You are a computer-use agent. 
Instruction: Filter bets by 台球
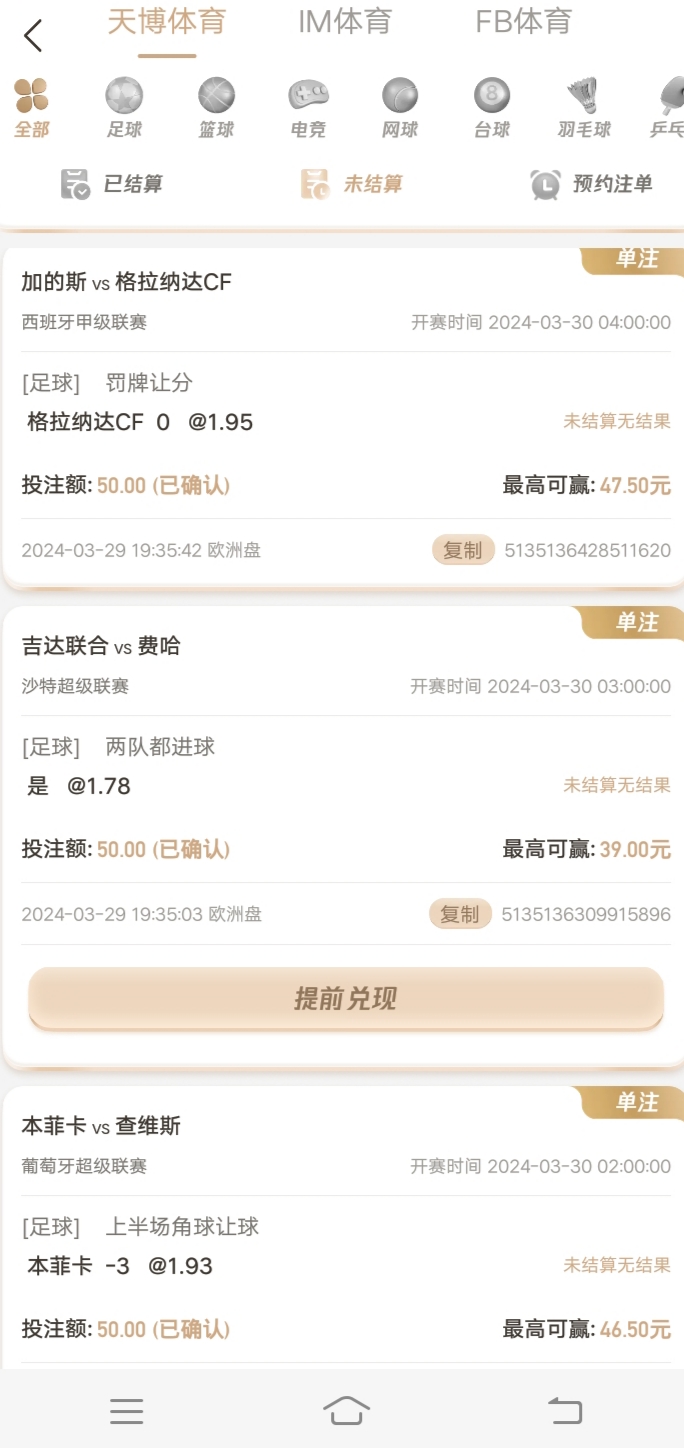492,108
